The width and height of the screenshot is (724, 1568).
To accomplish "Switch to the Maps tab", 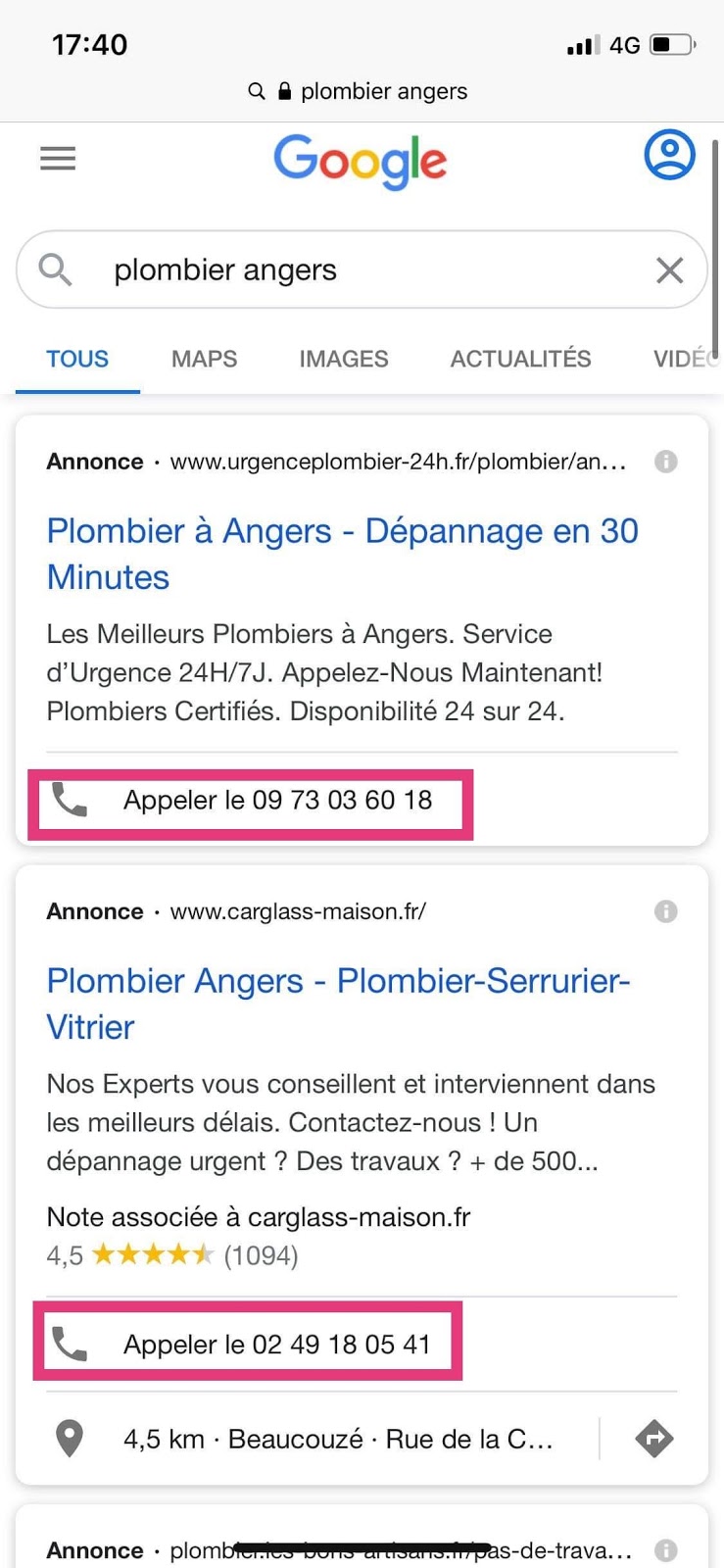I will 204,359.
